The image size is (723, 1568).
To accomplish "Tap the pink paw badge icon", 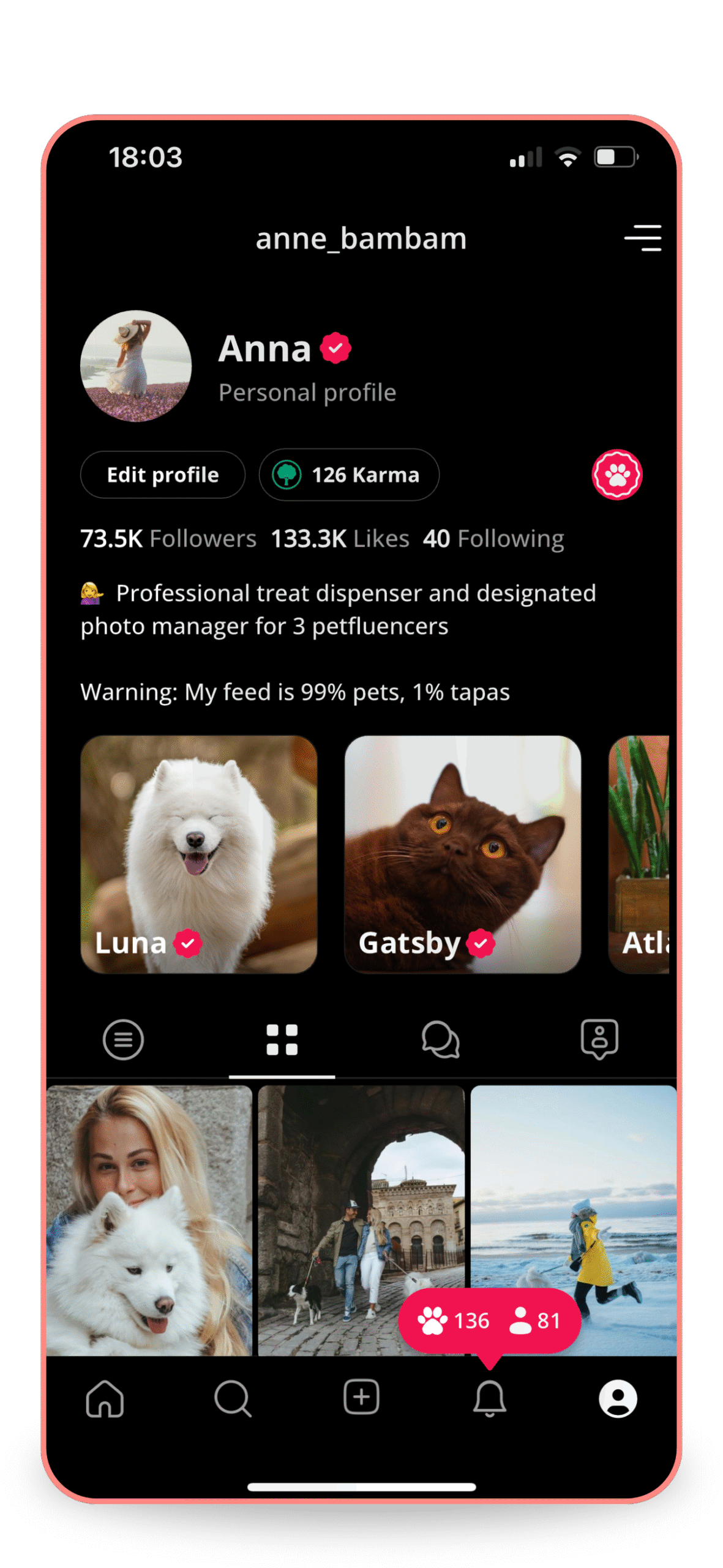I will pyautogui.click(x=616, y=475).
